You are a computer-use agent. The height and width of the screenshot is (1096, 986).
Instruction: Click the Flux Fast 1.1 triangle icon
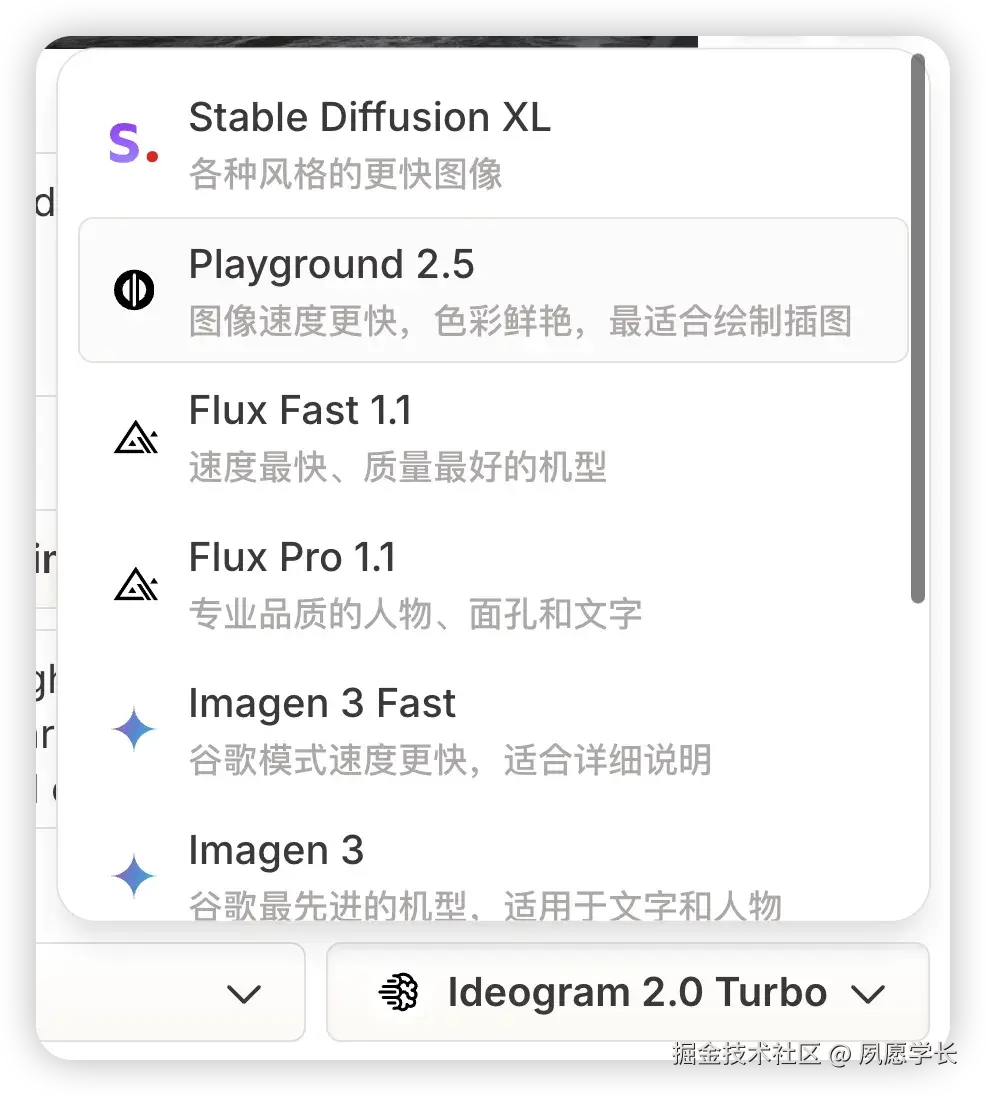click(x=135, y=437)
